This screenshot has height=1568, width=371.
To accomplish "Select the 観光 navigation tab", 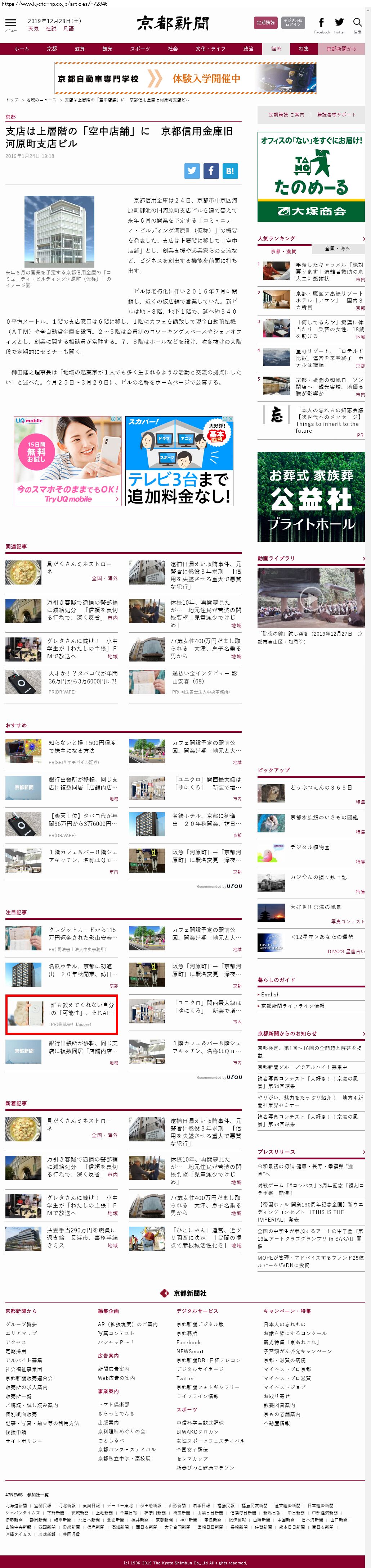I will [107, 49].
